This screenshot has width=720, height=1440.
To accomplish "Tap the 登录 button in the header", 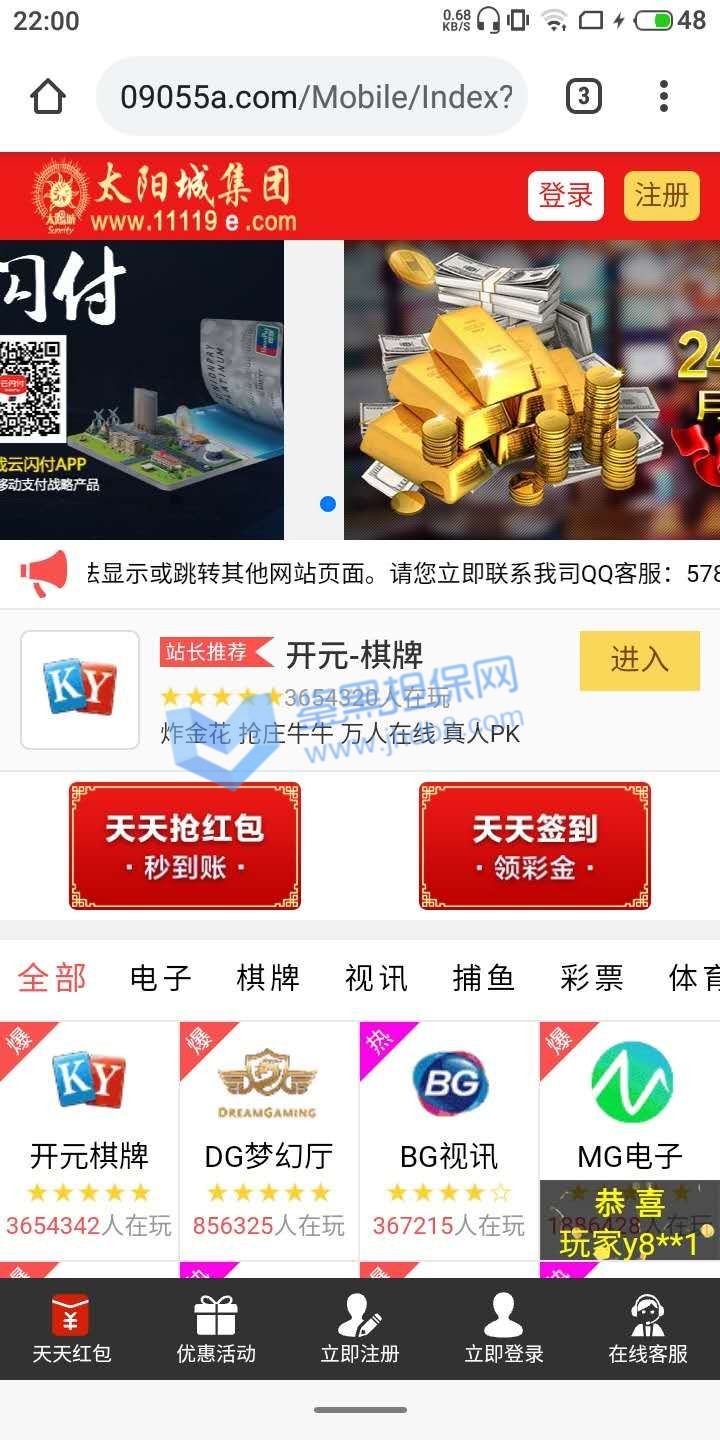I will pos(566,196).
